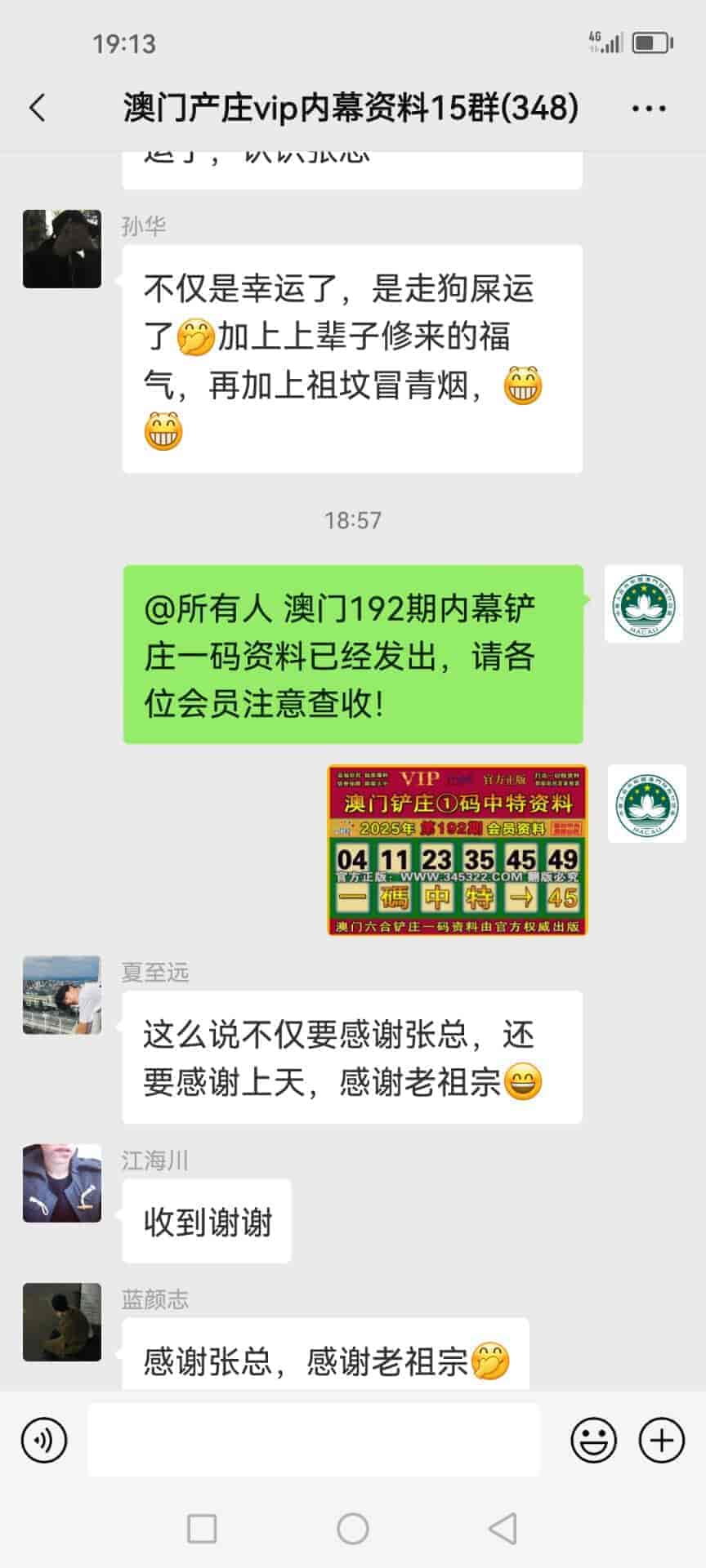Focus the message text field
The image size is (706, 1568).
[x=314, y=1441]
